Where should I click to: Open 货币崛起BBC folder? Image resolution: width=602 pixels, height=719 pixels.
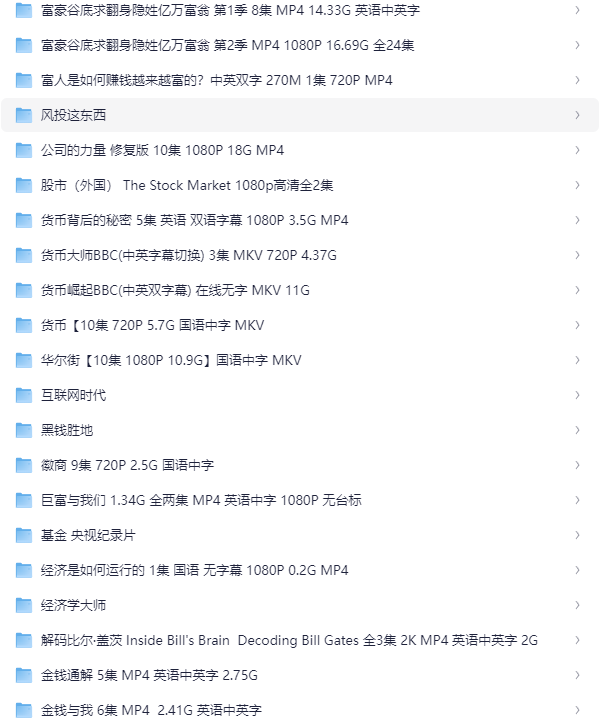175,290
